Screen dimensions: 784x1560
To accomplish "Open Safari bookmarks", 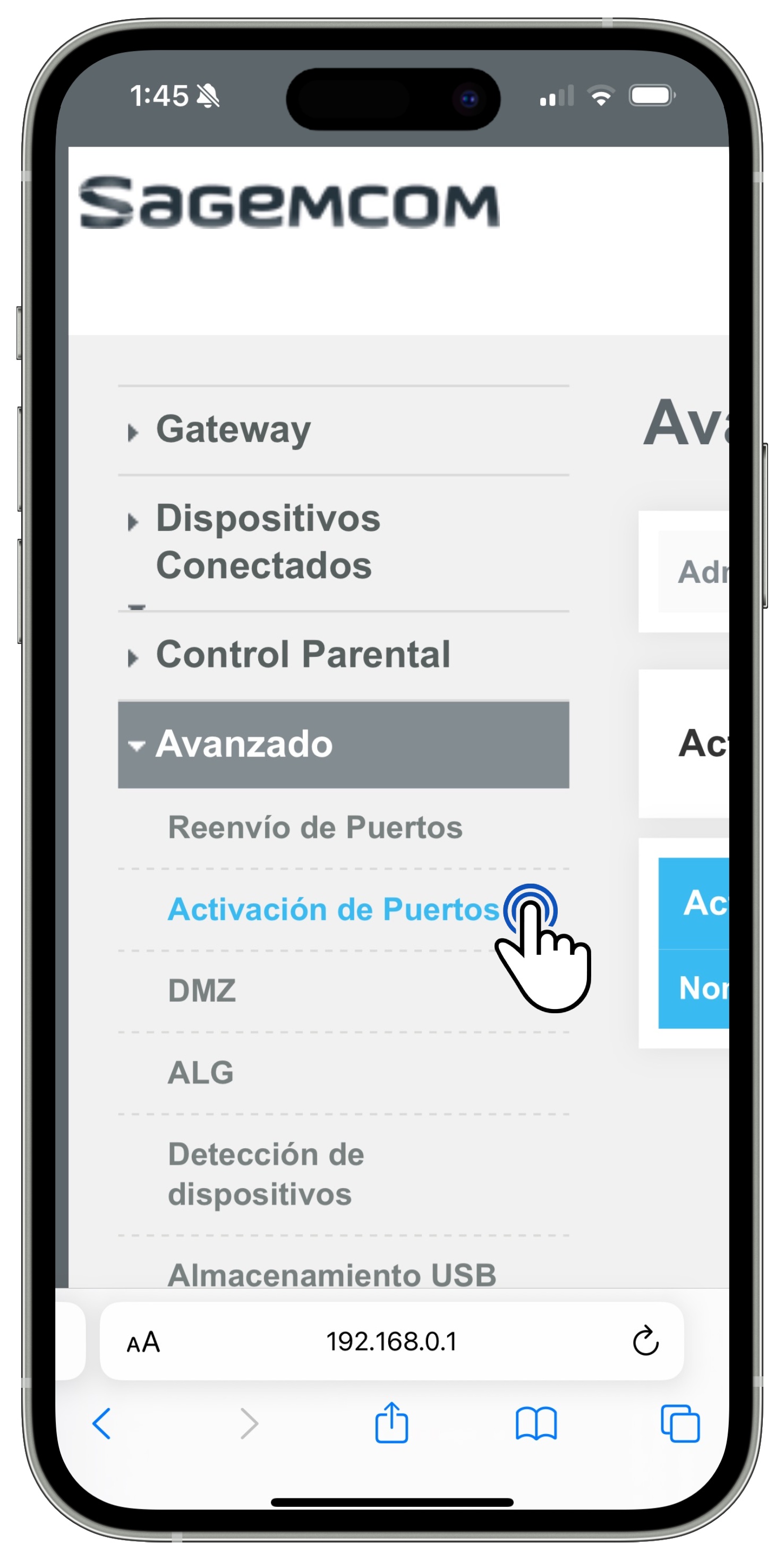I will coord(536,1423).
